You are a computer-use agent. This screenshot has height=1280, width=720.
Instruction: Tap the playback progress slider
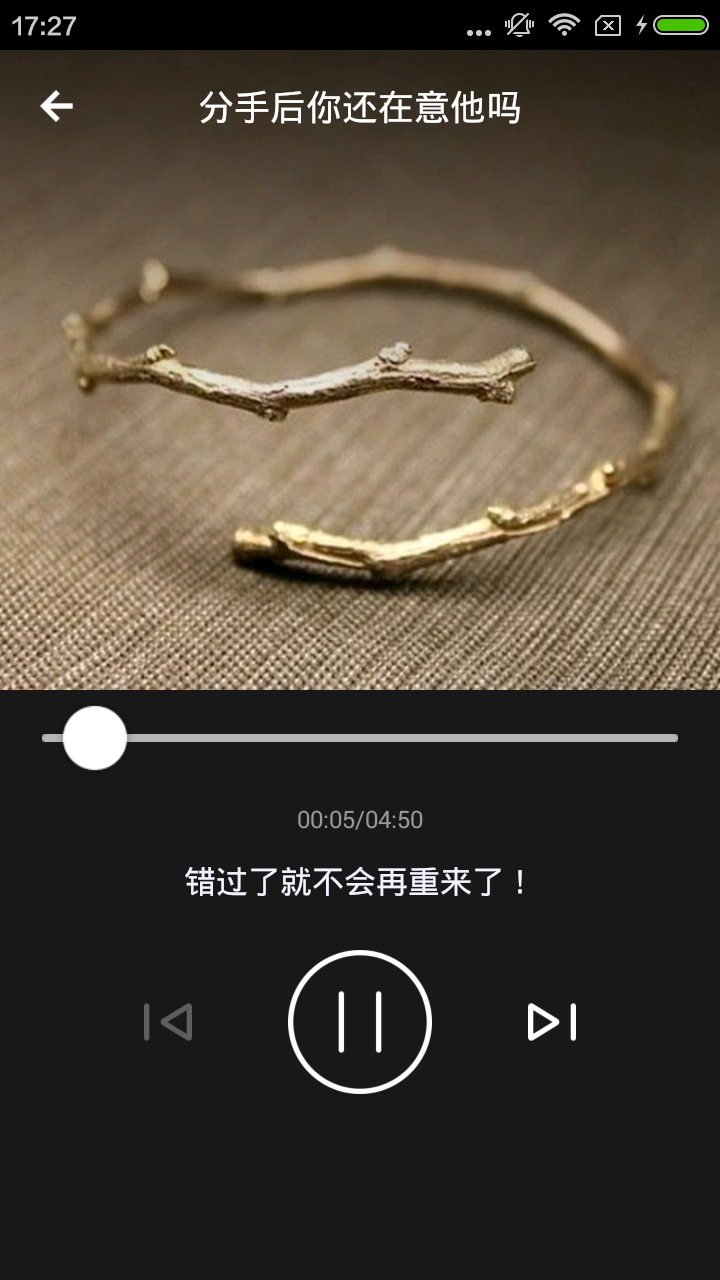[360, 738]
